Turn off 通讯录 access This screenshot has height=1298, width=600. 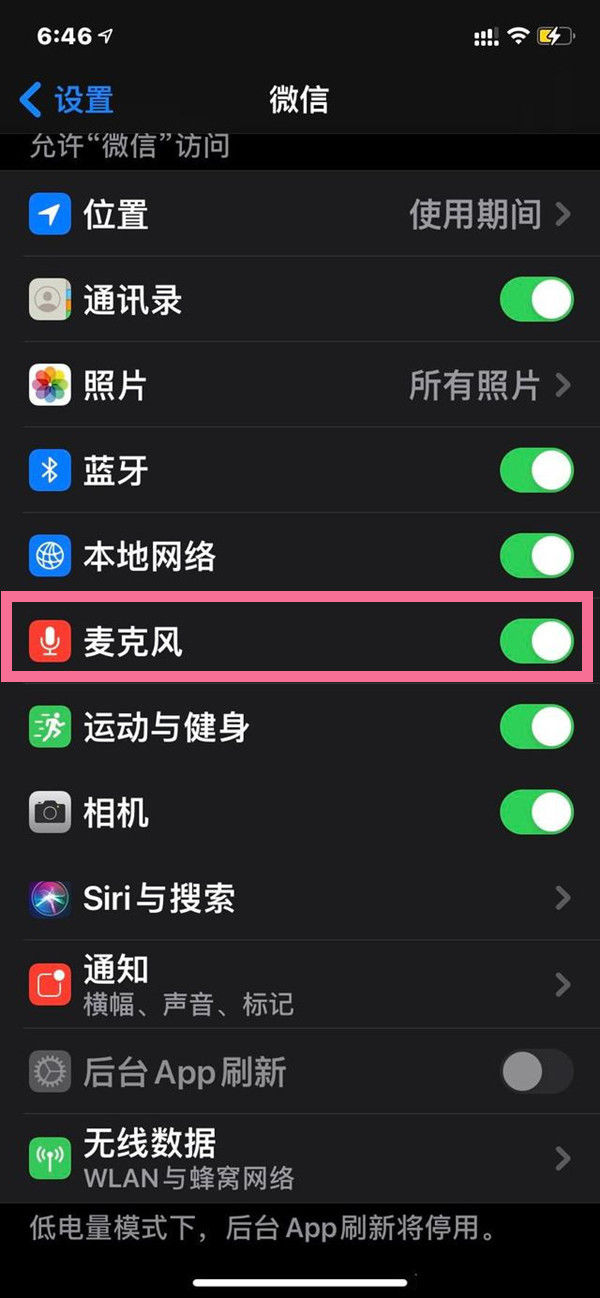pos(536,299)
